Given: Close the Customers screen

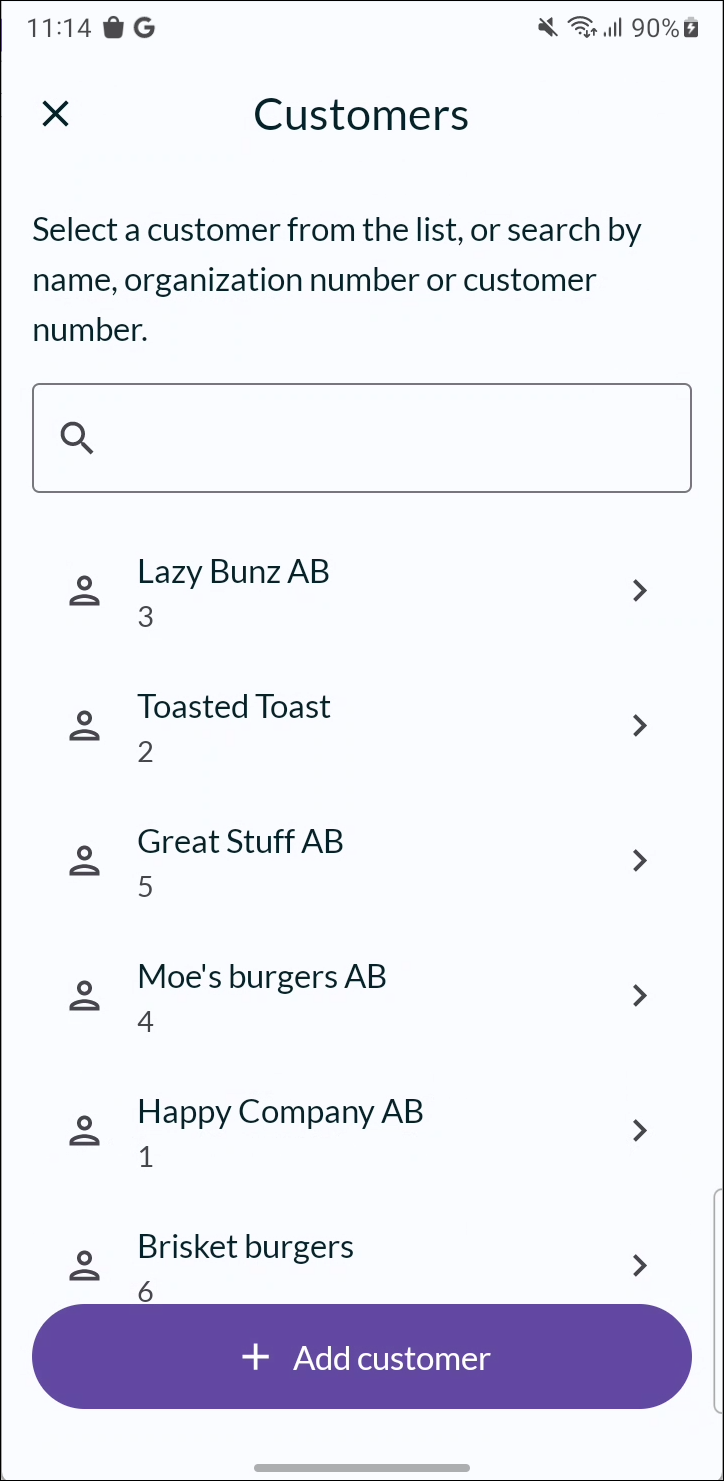Looking at the screenshot, I should pos(55,114).
